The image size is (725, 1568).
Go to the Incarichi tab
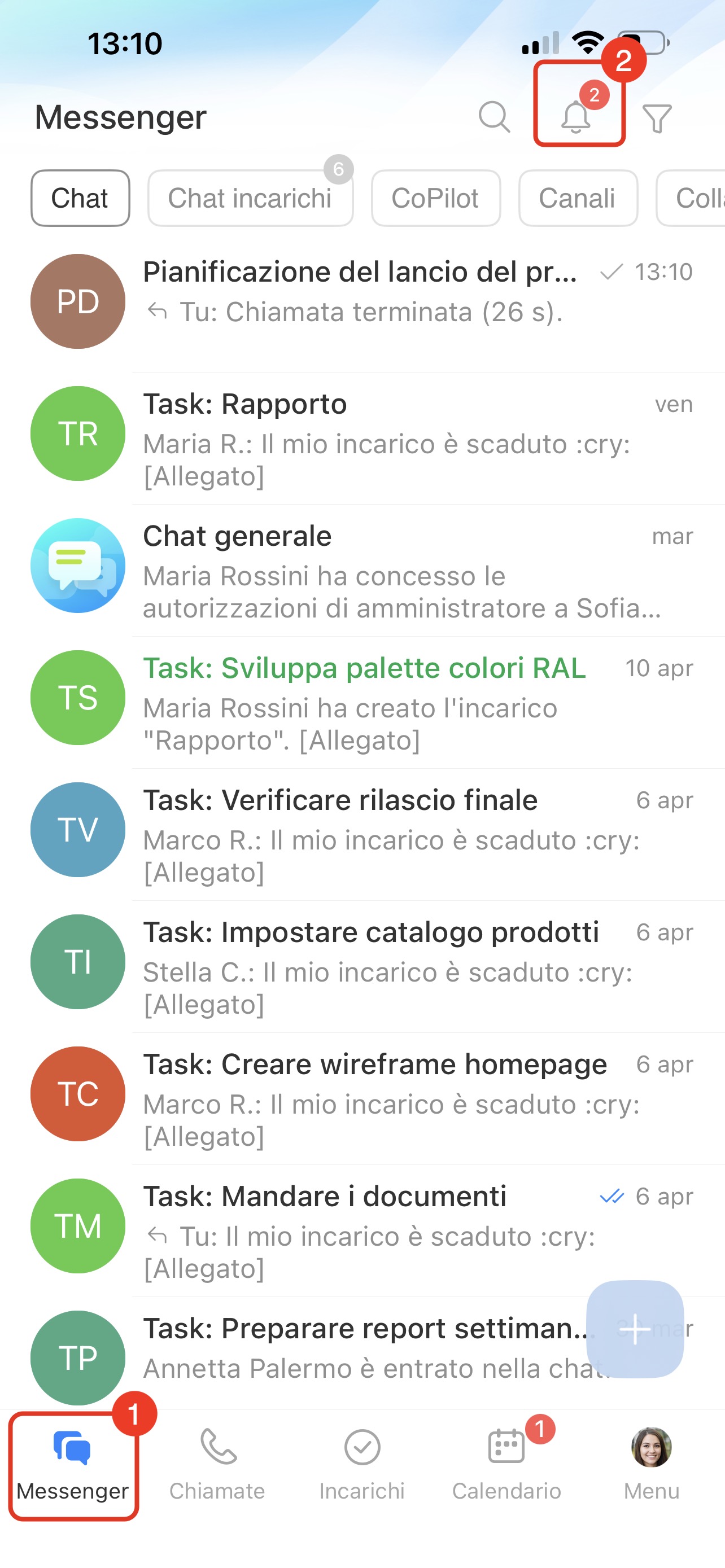point(362,1464)
